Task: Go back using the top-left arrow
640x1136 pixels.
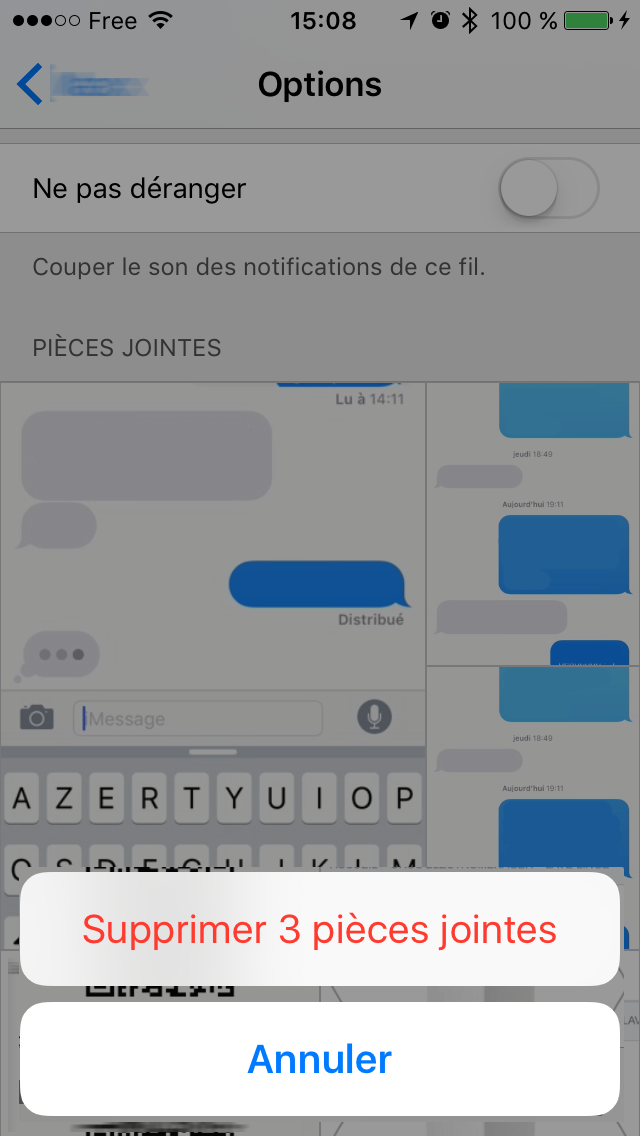Action: (x=29, y=84)
